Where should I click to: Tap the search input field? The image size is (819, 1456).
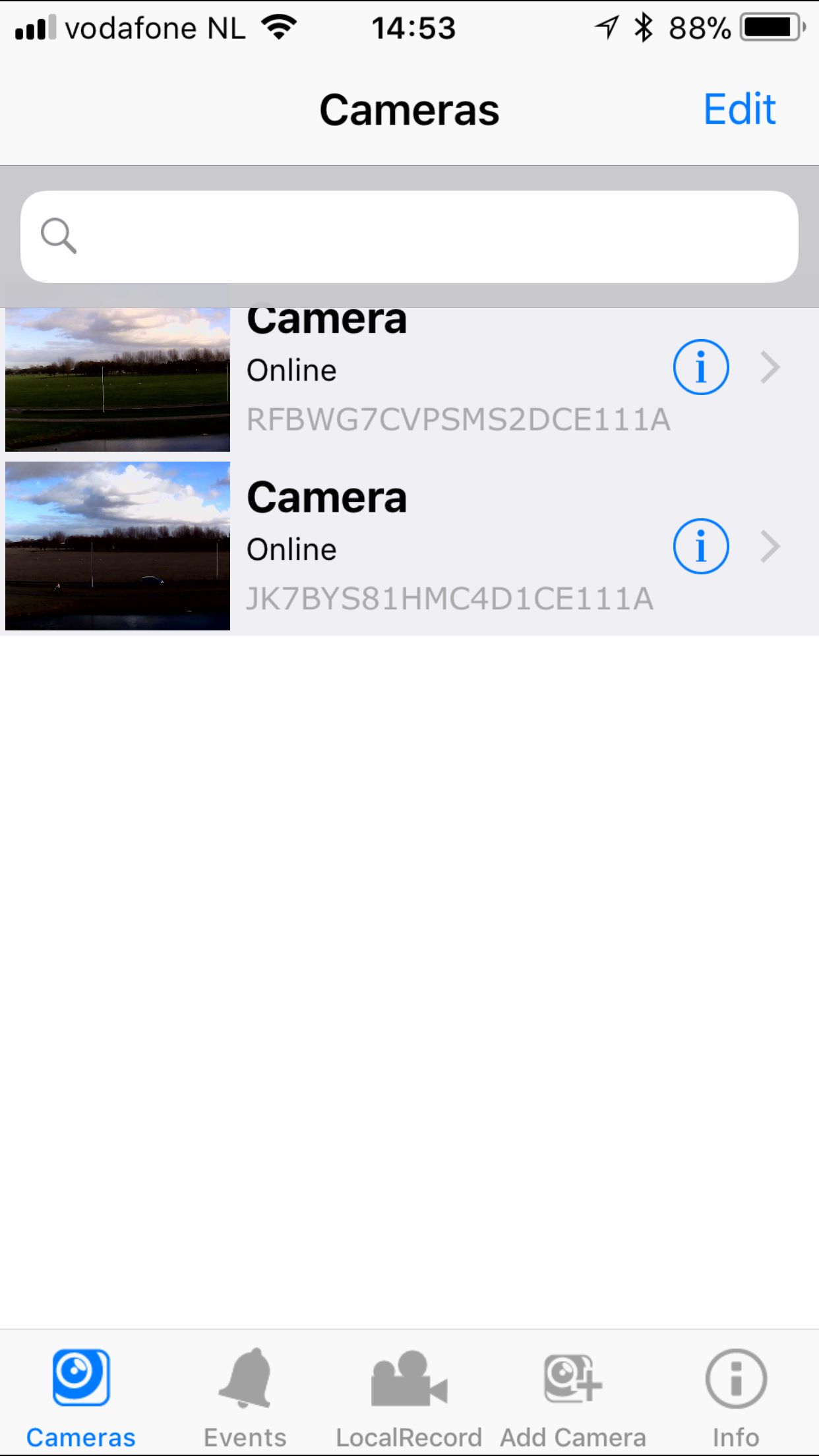click(409, 235)
